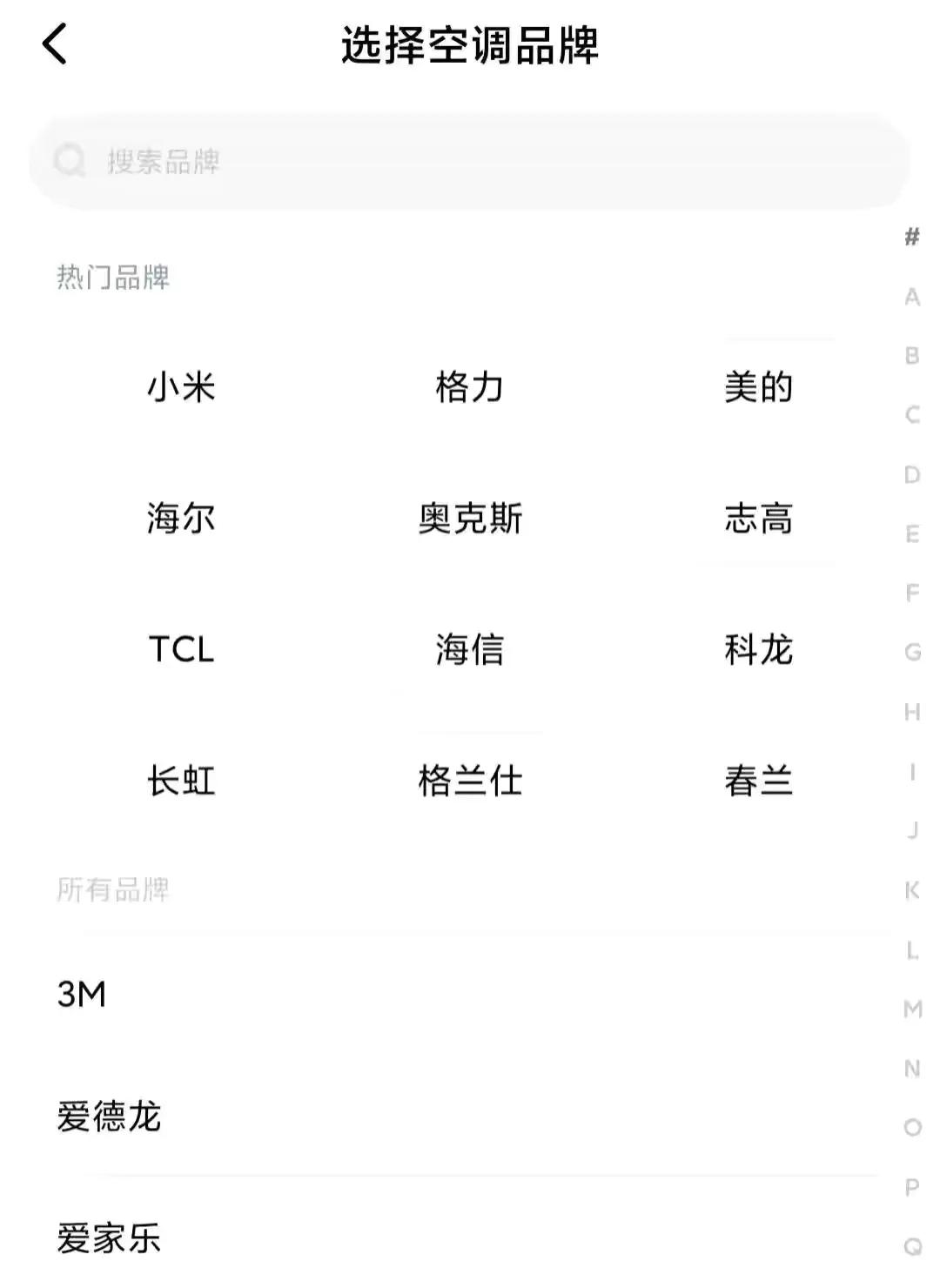940x1288 pixels.
Task: Tap the 格兰仕 brand option
Action: [x=470, y=781]
